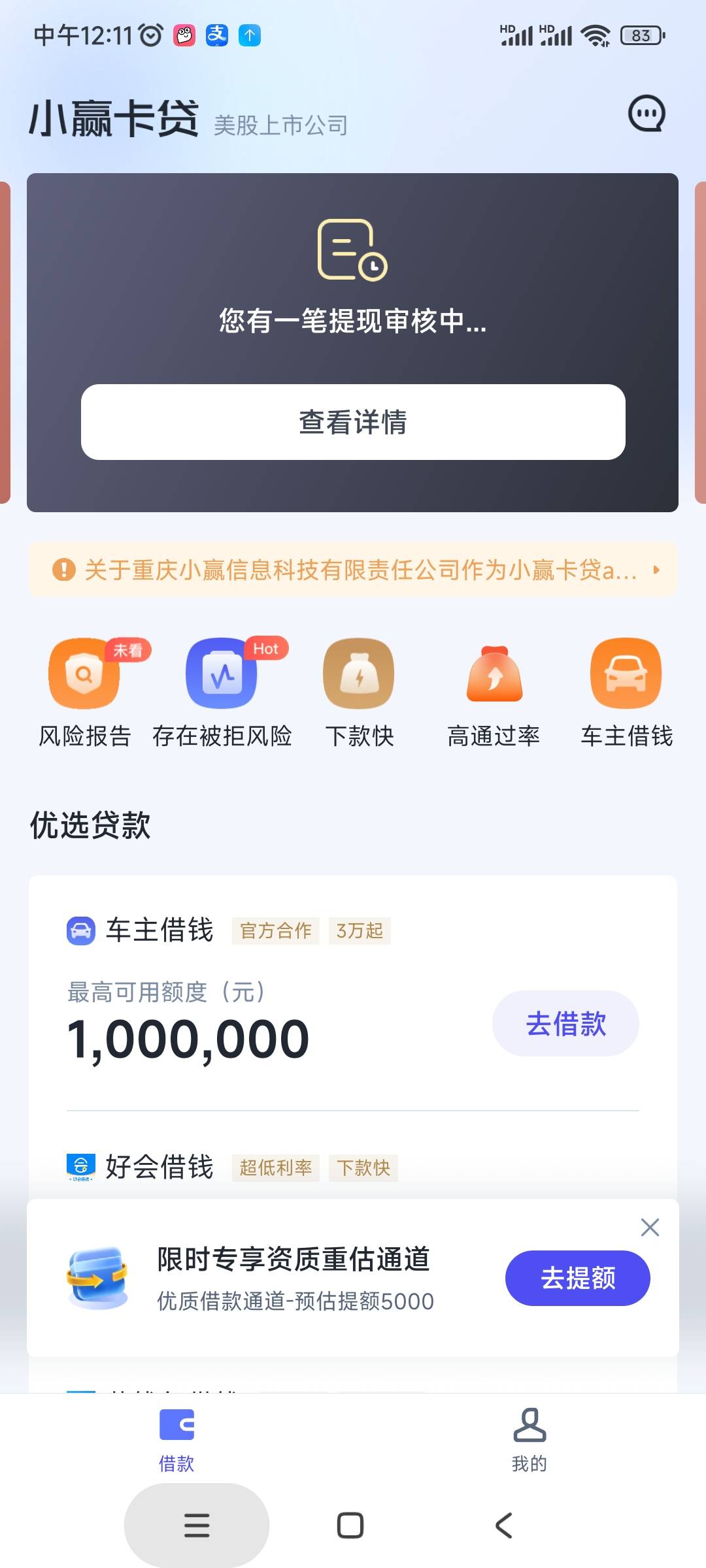
Task: Open 高通过率 shortcut
Action: tap(494, 694)
